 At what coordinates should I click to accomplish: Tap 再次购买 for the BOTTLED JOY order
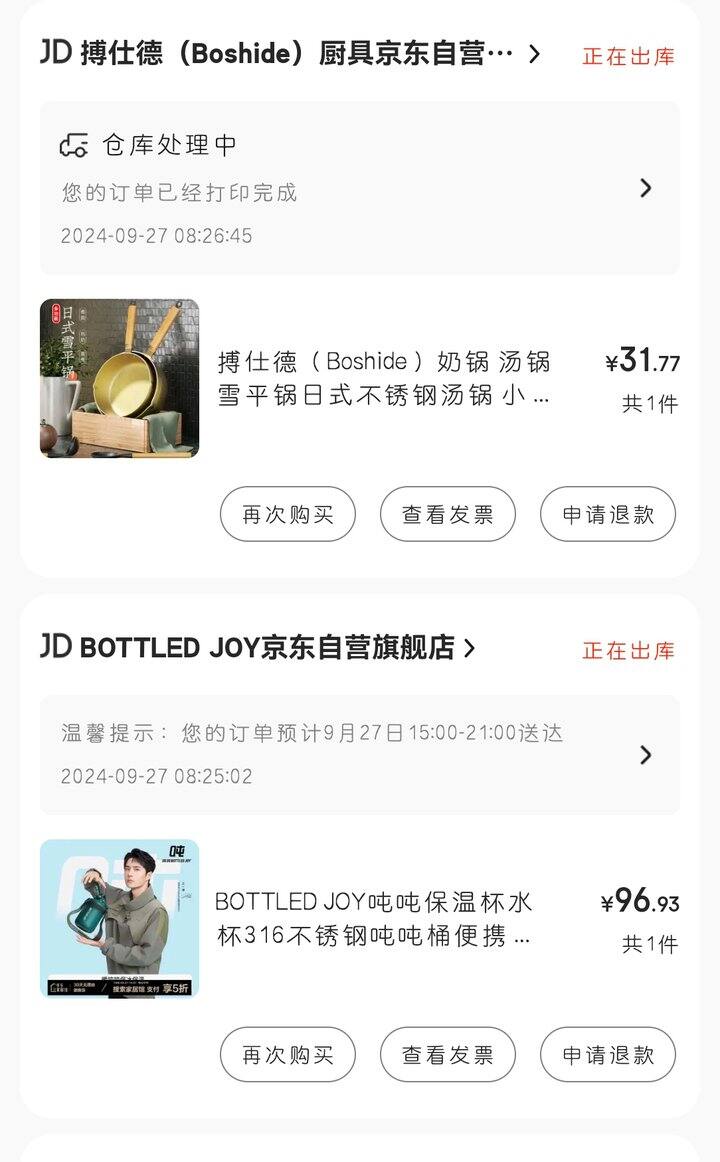(x=287, y=1054)
